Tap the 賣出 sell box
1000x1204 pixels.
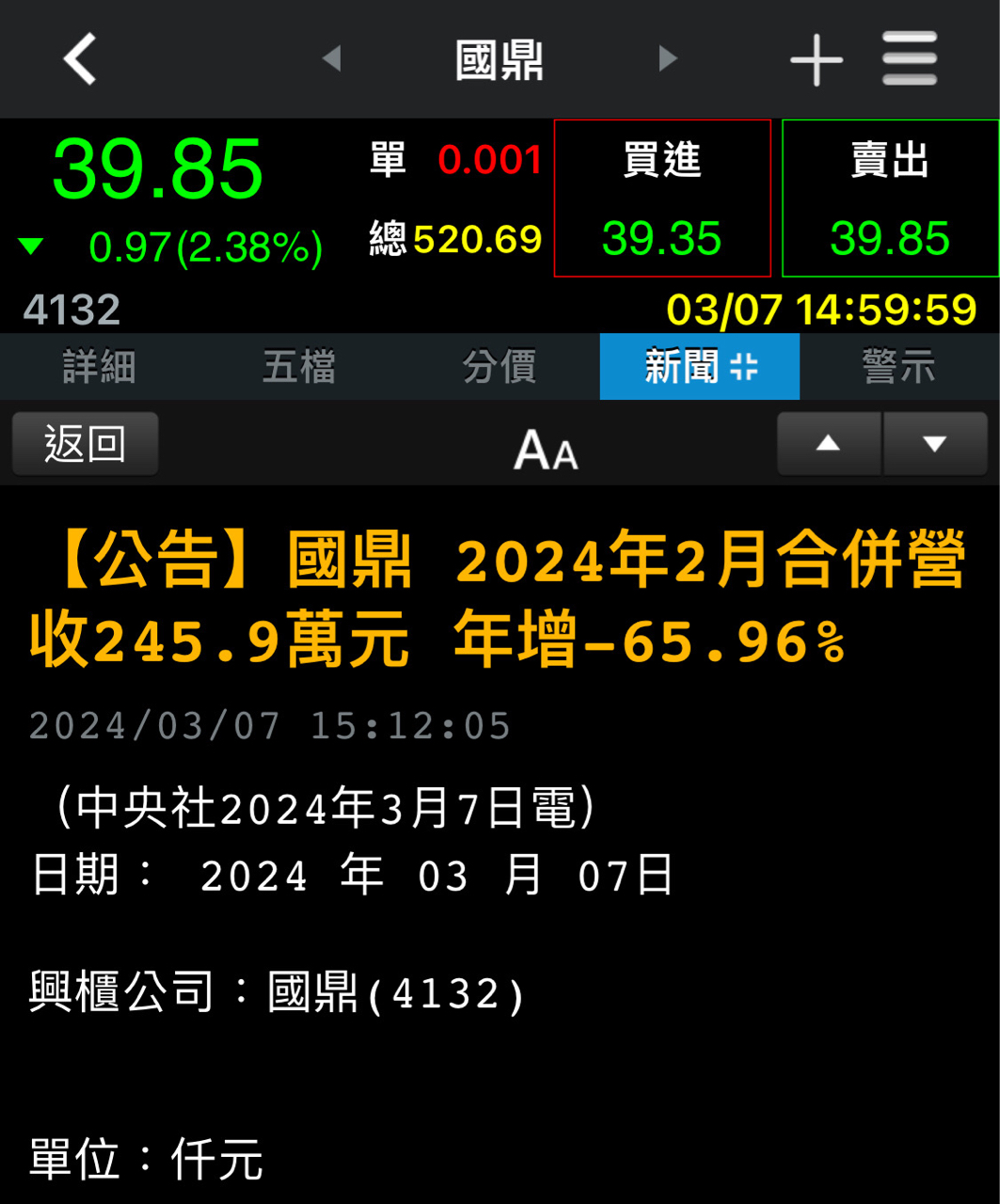(890, 198)
